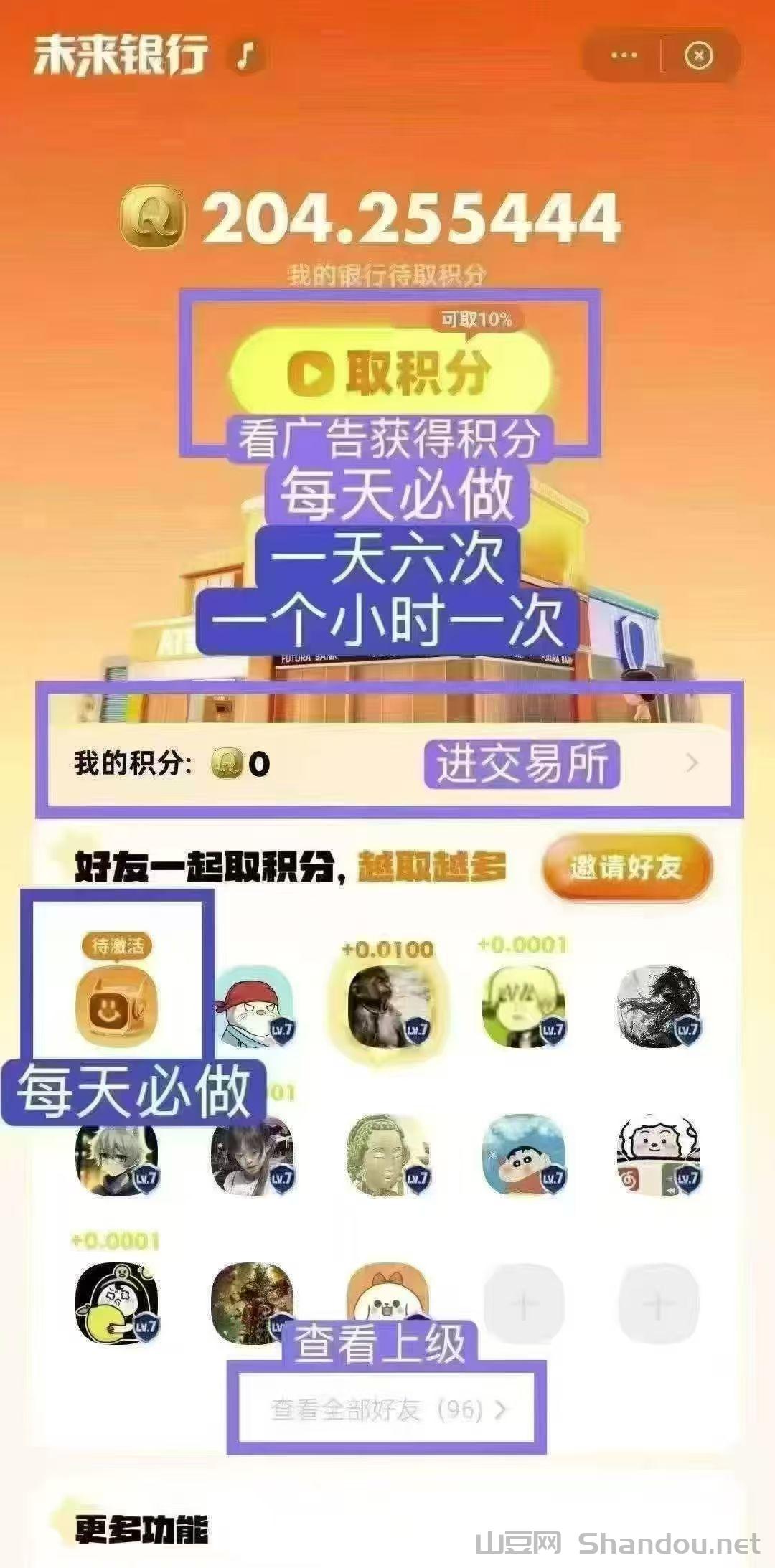Tap the 邀请好友 button
The image size is (775, 1568).
click(x=626, y=867)
